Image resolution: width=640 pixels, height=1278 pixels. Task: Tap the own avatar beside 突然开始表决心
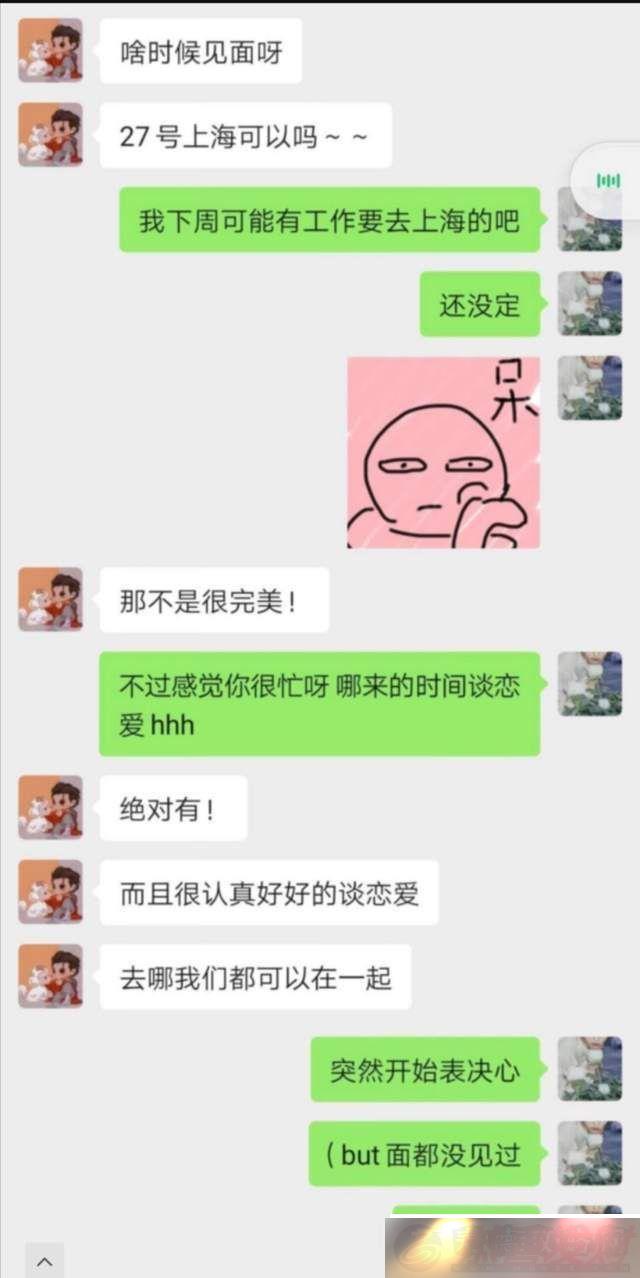(589, 1069)
